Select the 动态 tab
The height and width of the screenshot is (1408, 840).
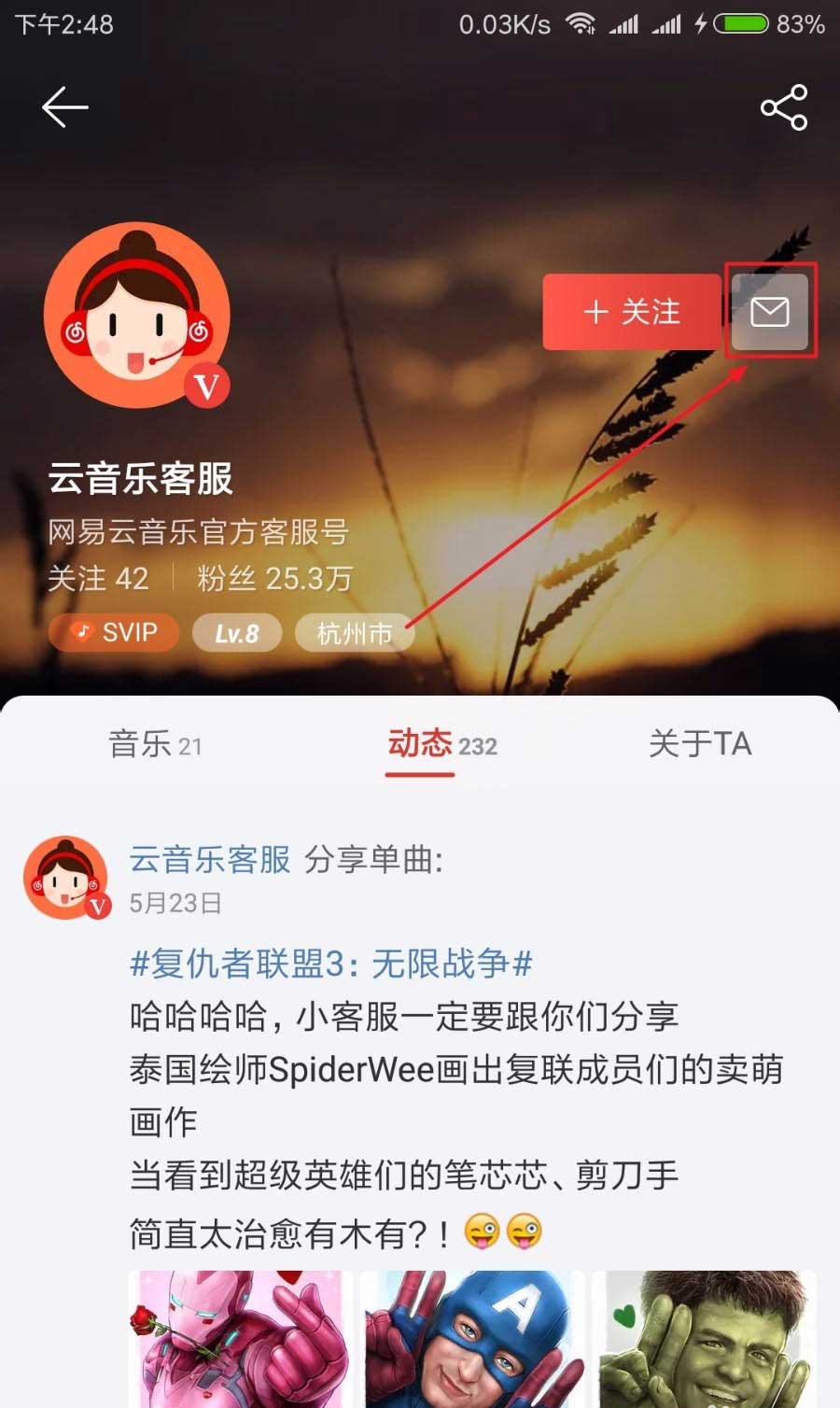442,744
